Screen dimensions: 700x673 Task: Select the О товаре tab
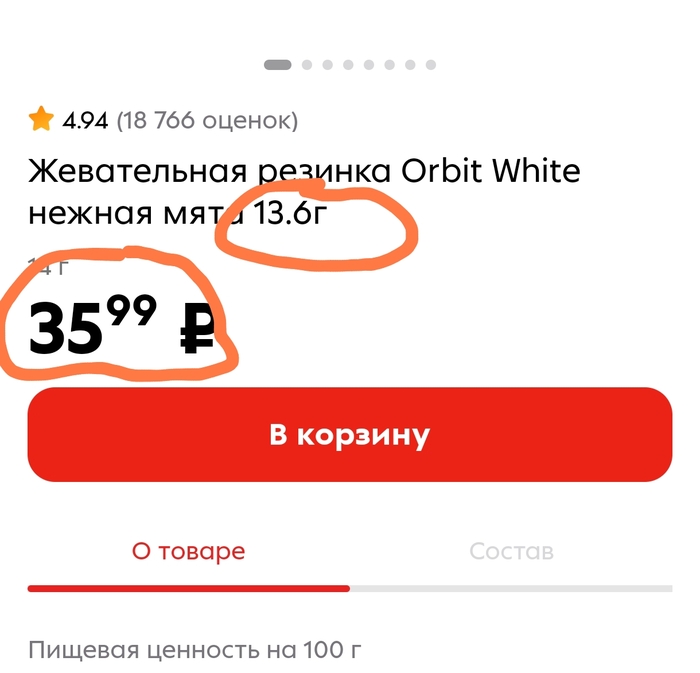pos(188,551)
